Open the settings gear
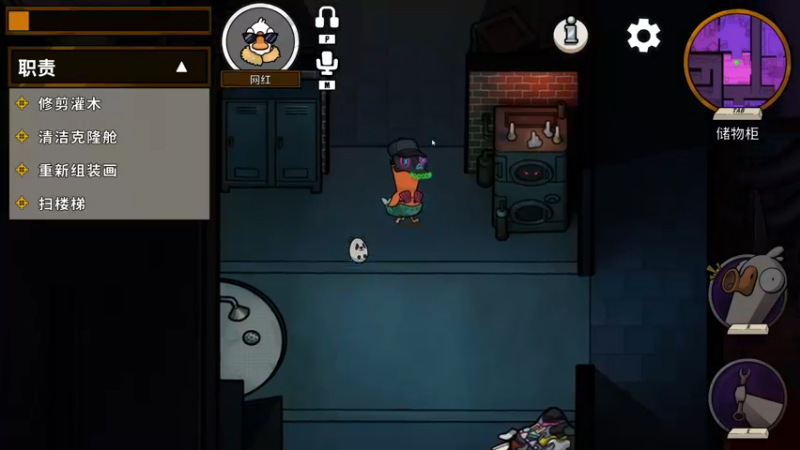The height and width of the screenshot is (450, 800). point(643,36)
